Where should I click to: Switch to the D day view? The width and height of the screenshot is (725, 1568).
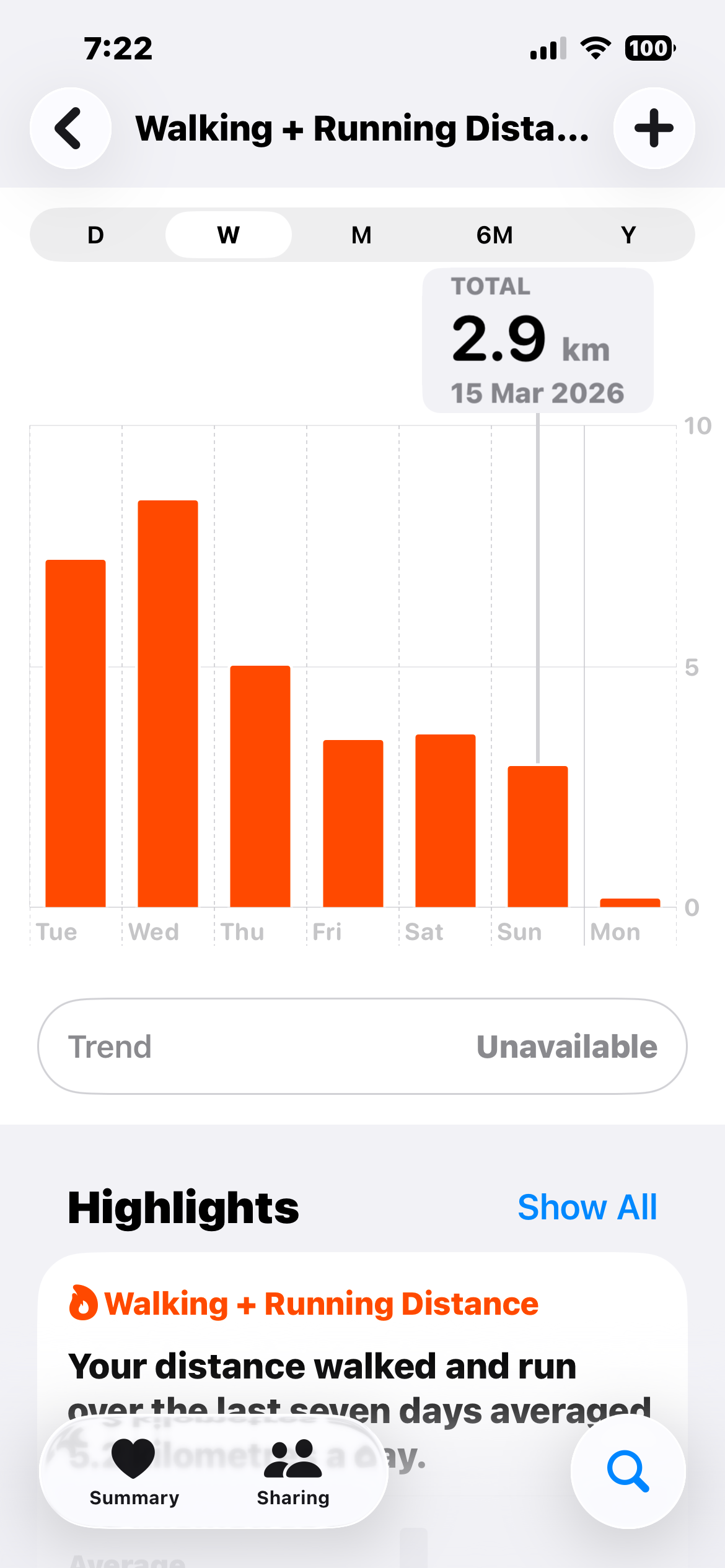click(96, 235)
